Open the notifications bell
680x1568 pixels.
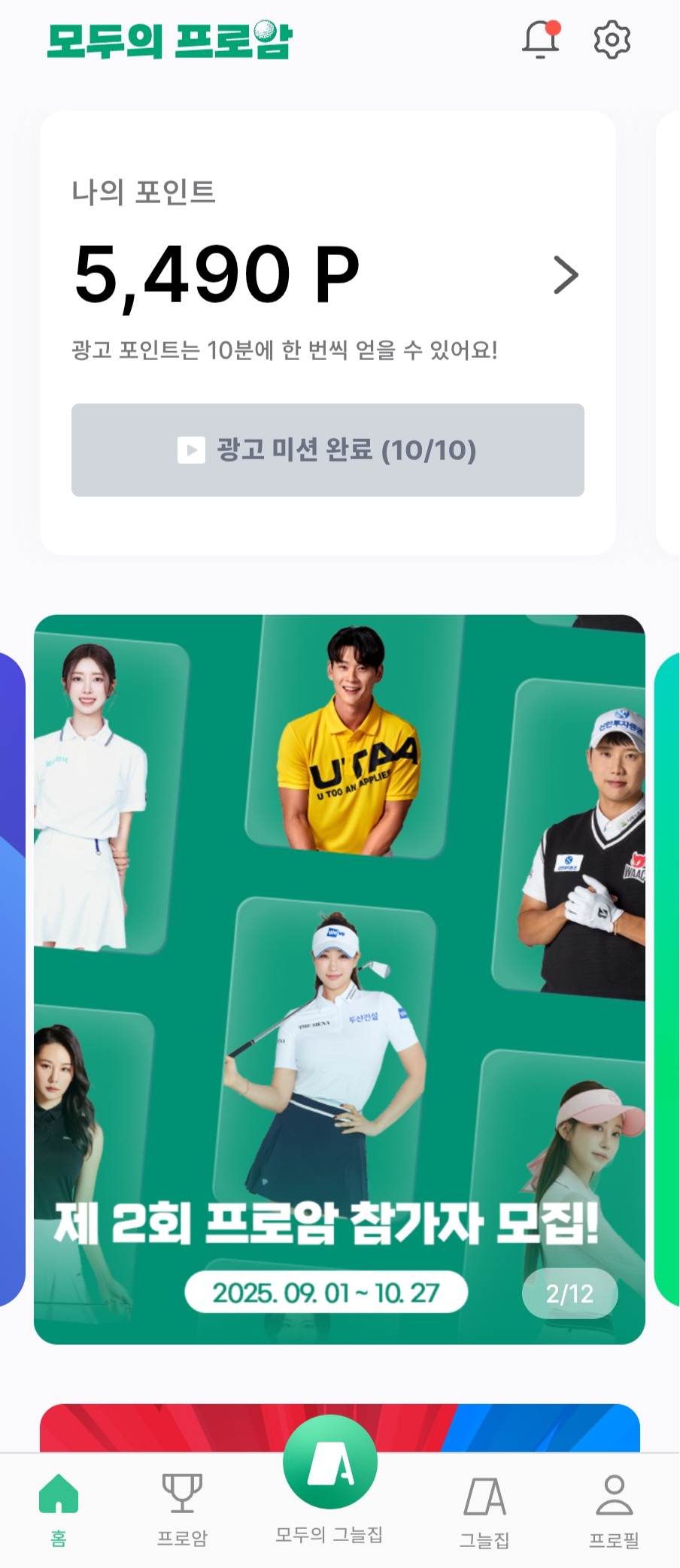coord(541,40)
